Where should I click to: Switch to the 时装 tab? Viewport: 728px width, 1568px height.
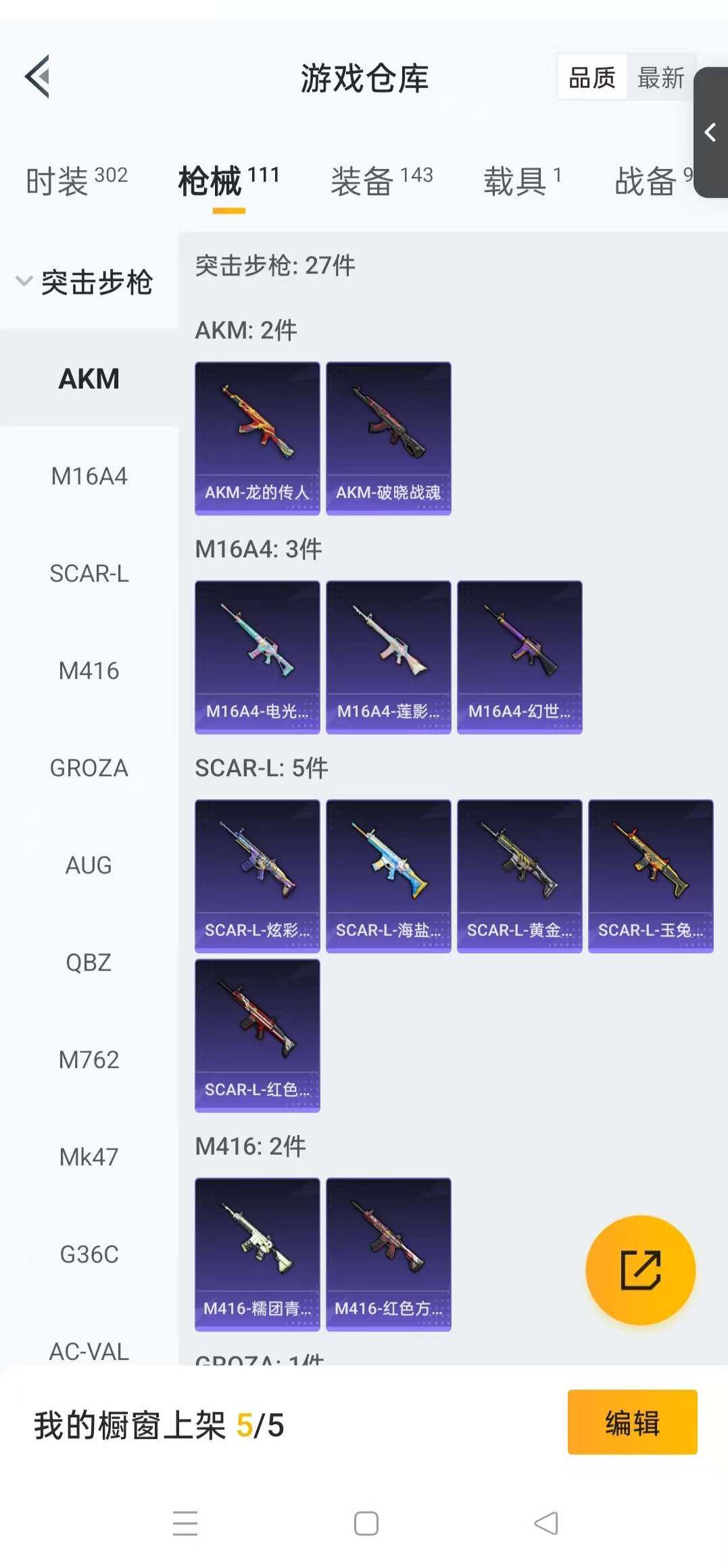(76, 181)
